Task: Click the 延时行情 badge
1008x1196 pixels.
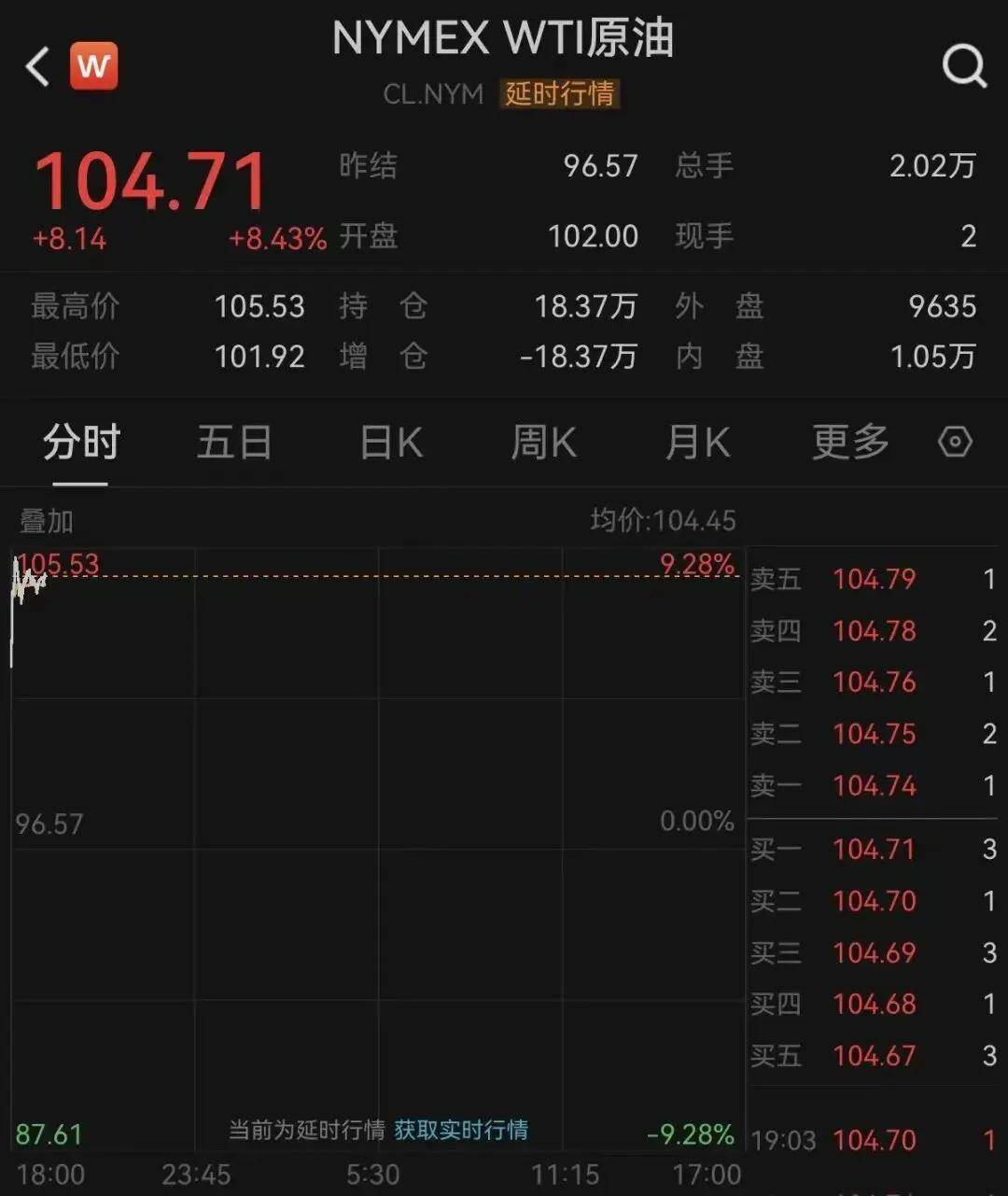Action: coord(558,94)
